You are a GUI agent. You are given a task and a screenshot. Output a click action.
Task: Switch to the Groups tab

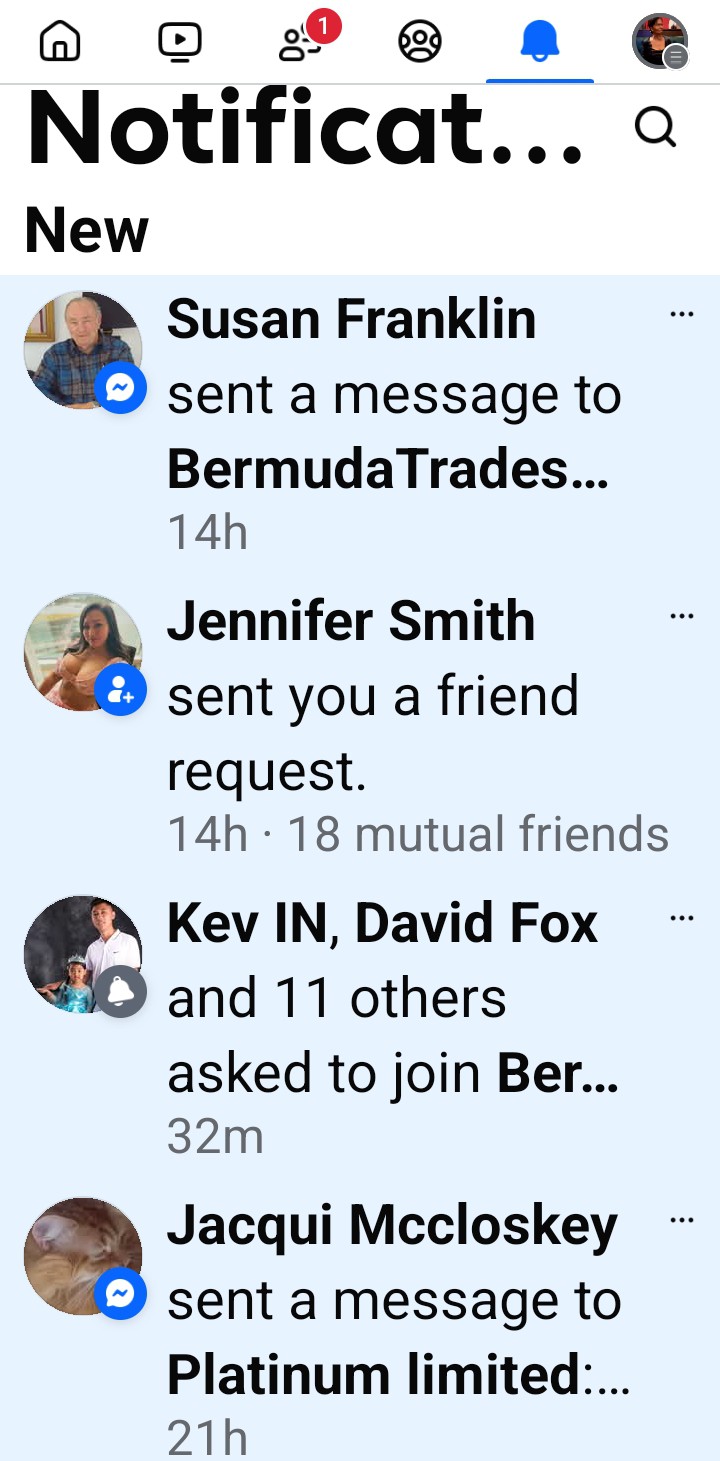tap(420, 42)
